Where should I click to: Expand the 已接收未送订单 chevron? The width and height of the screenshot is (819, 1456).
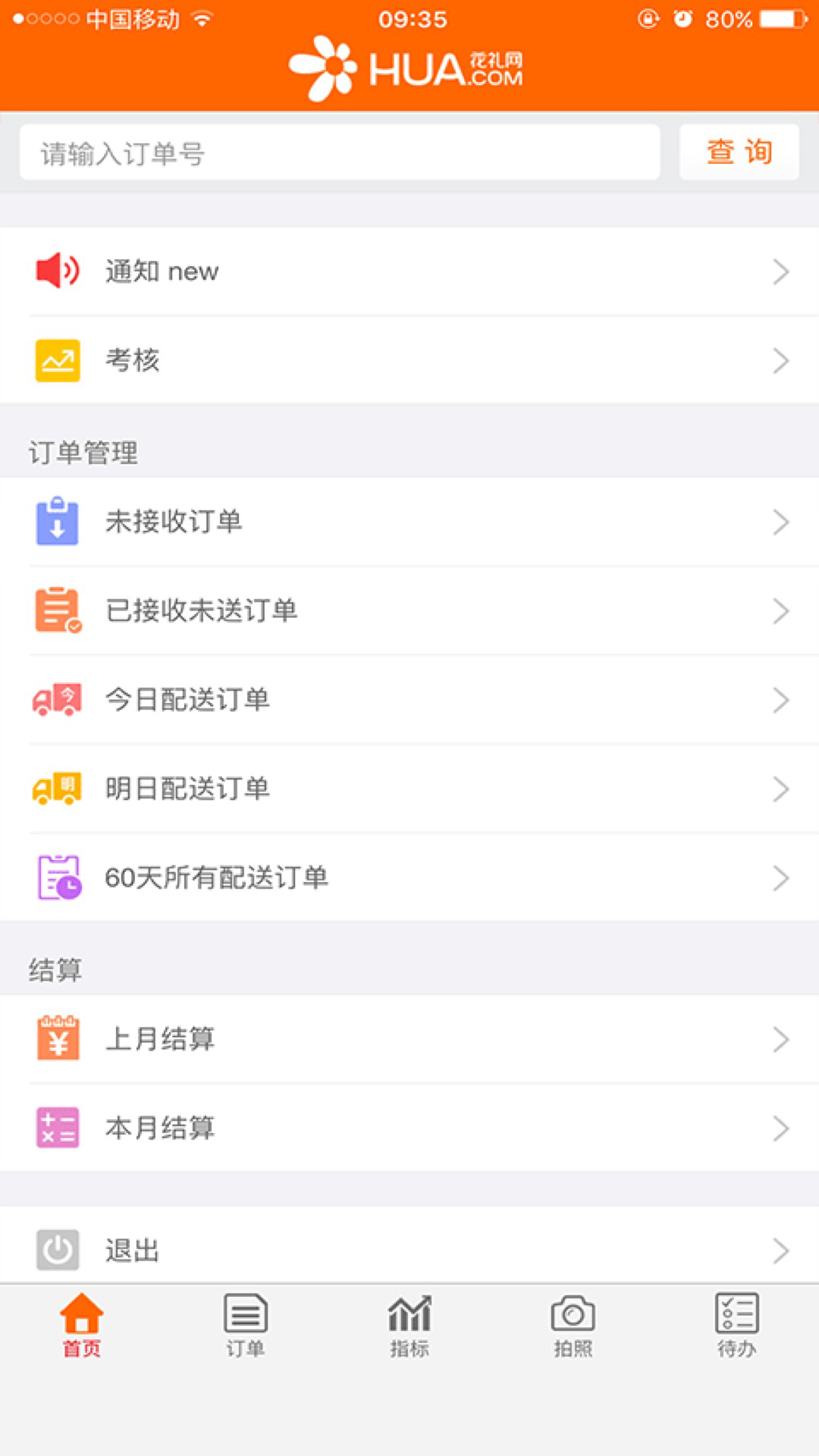tap(781, 610)
